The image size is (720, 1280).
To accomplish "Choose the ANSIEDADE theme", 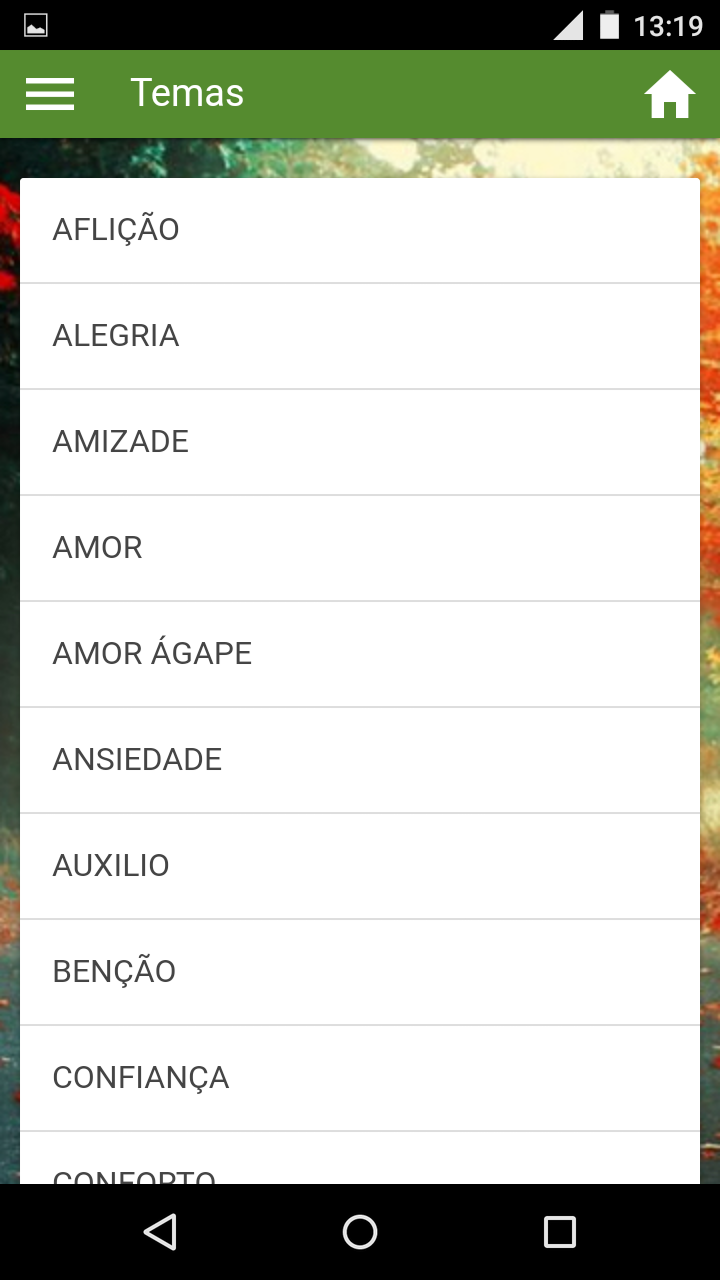I will (x=360, y=760).
